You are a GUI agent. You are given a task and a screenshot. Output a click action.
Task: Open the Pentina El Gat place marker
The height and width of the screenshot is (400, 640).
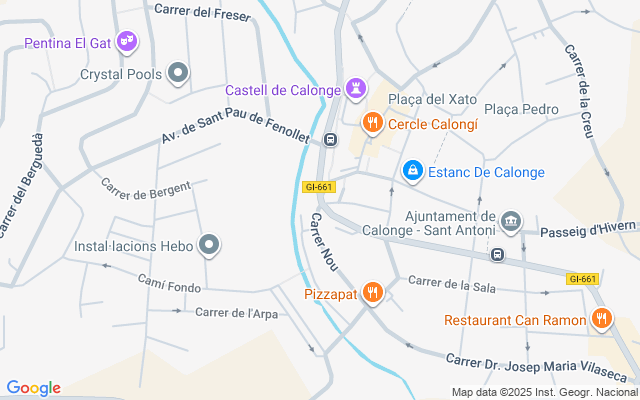[x=127, y=43]
